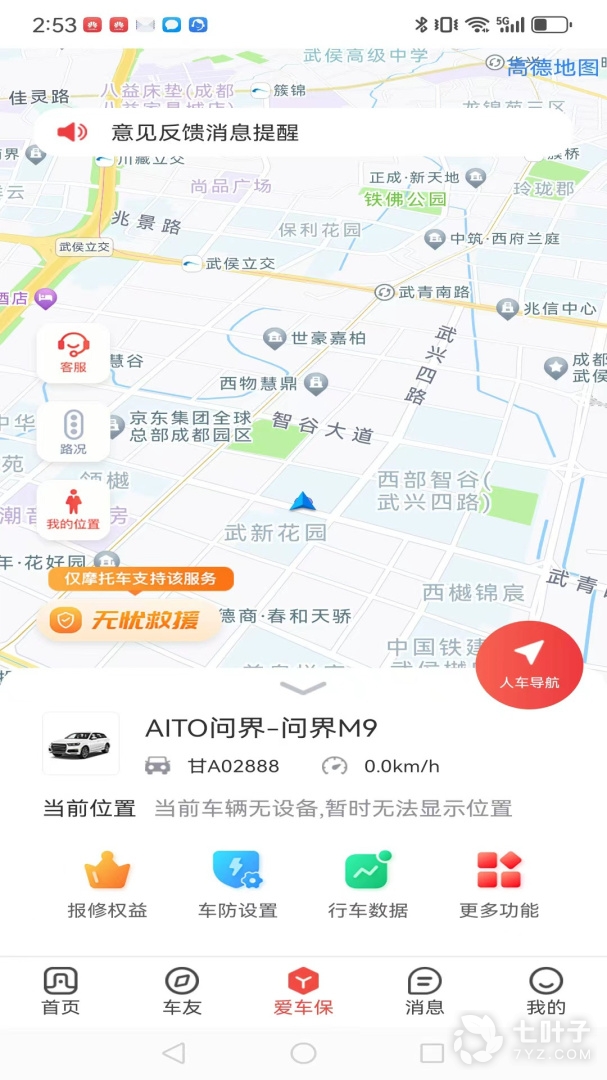The image size is (607, 1080).
Task: Start 人车导航 navigation to vehicle
Action: [x=529, y=664]
